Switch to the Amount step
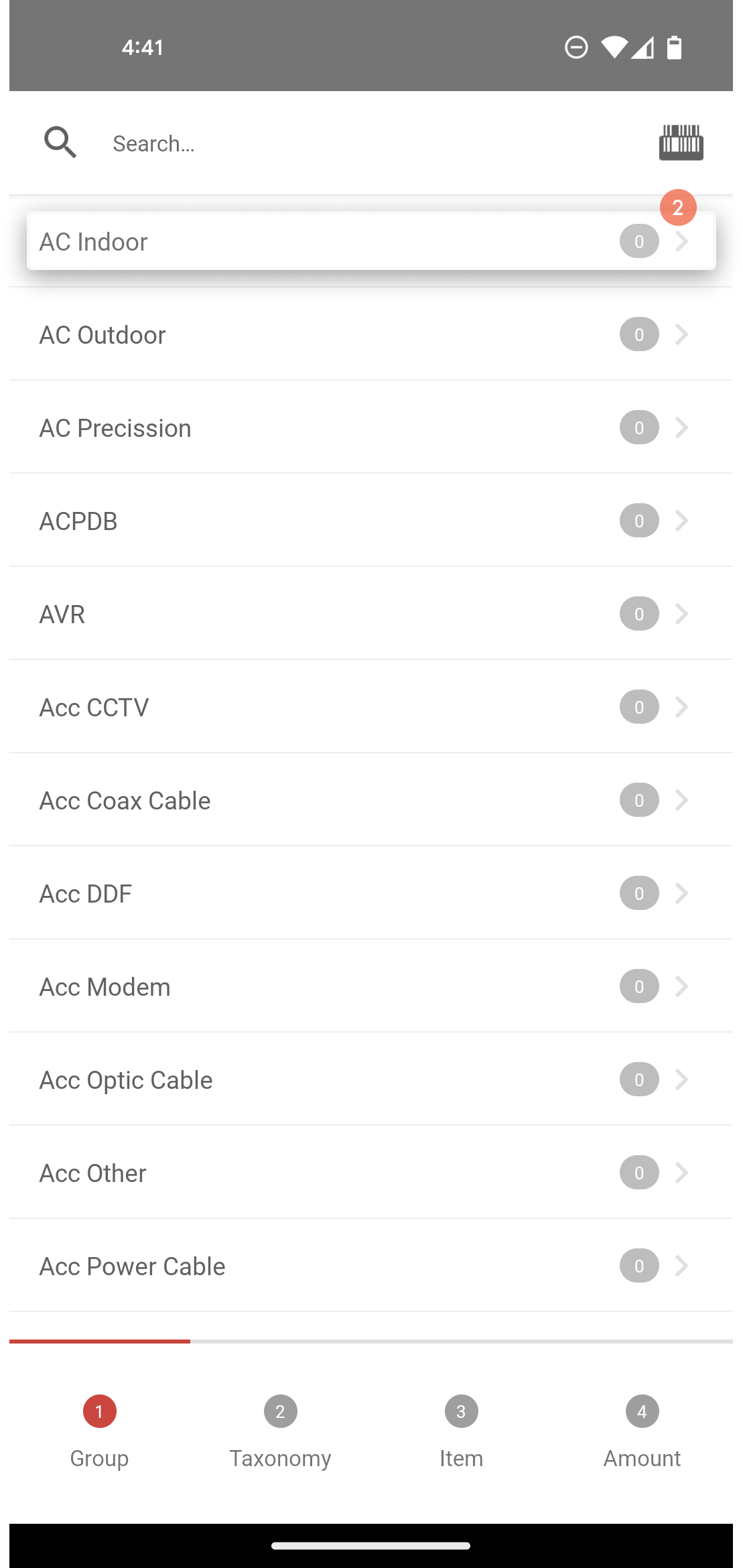This screenshot has height=1568, width=743. tap(642, 1433)
